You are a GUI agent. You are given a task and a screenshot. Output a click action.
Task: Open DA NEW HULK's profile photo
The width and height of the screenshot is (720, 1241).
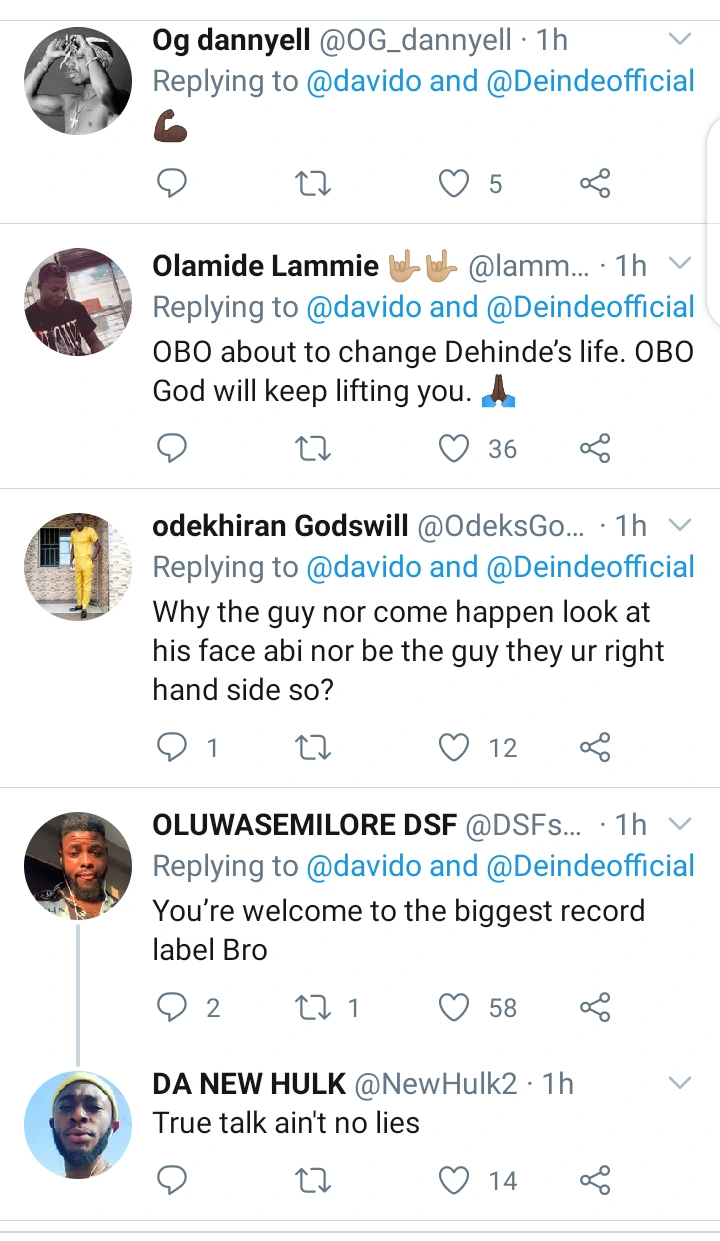(x=78, y=1125)
